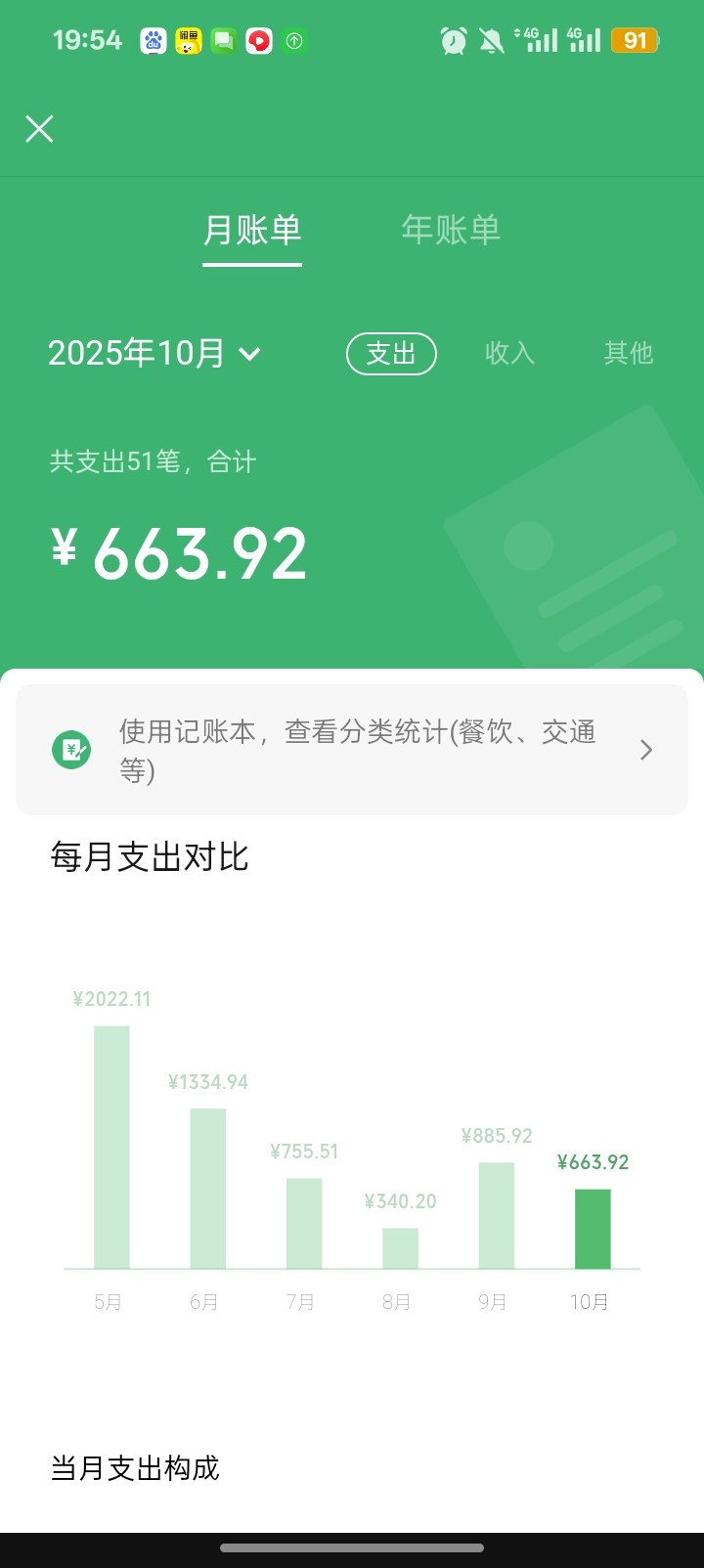Switch to 其他 category
This screenshot has height=1568, width=704.
pyautogui.click(x=628, y=353)
